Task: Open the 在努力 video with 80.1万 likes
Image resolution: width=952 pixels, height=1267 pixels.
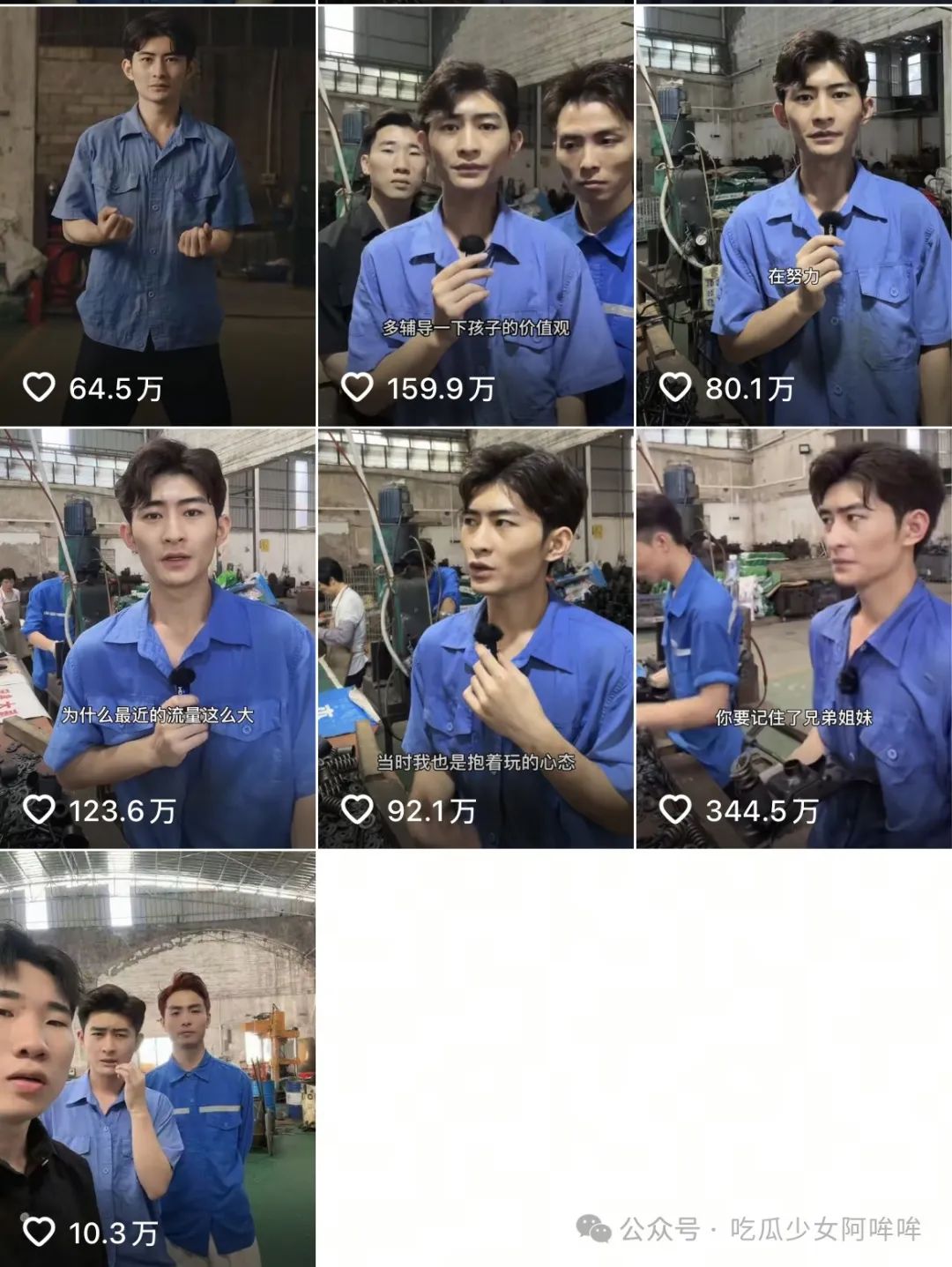Action: point(793,216)
